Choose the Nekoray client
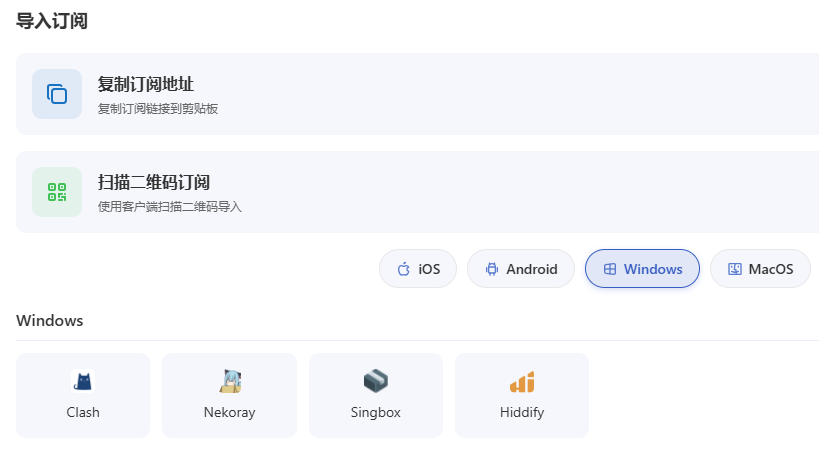This screenshot has width=819, height=455. 229,395
